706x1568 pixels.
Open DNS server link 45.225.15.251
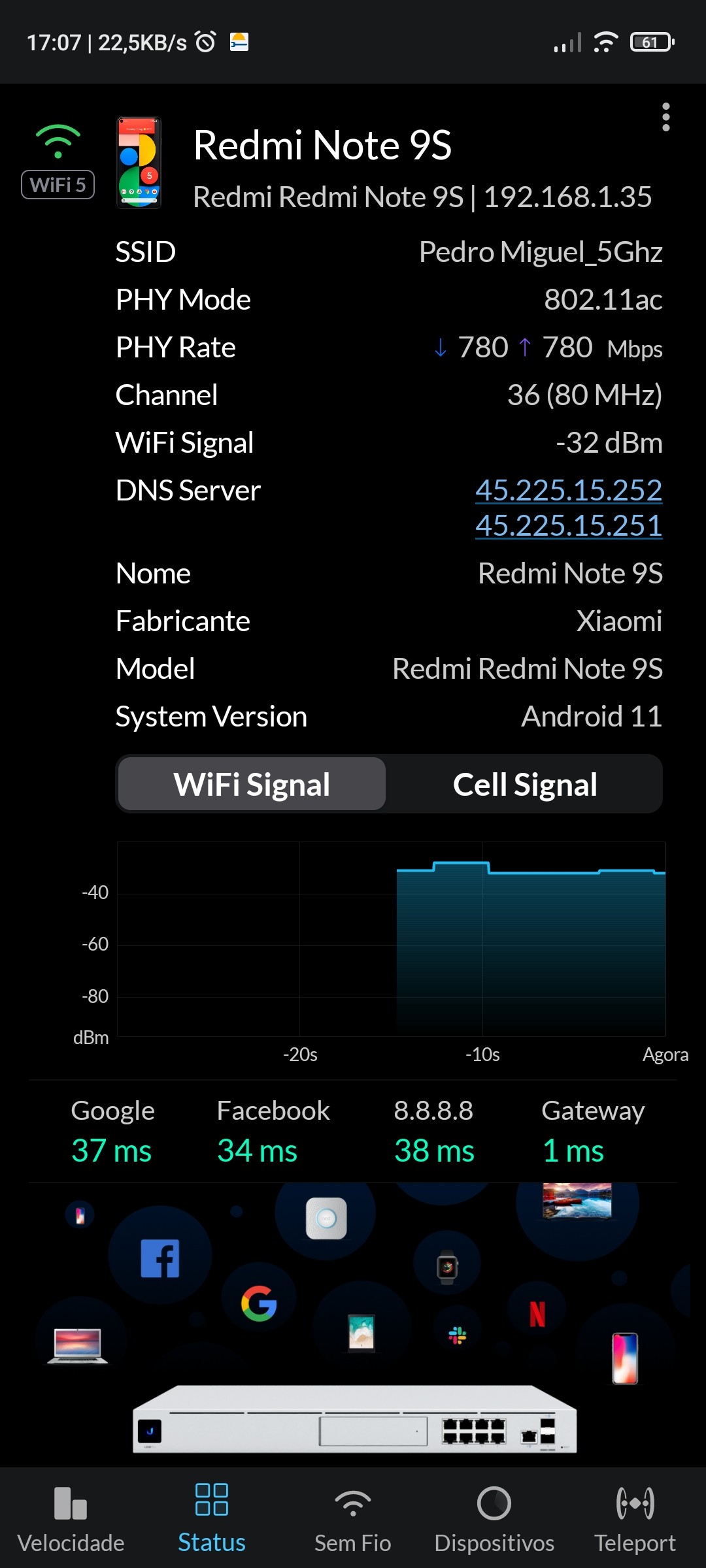[568, 525]
